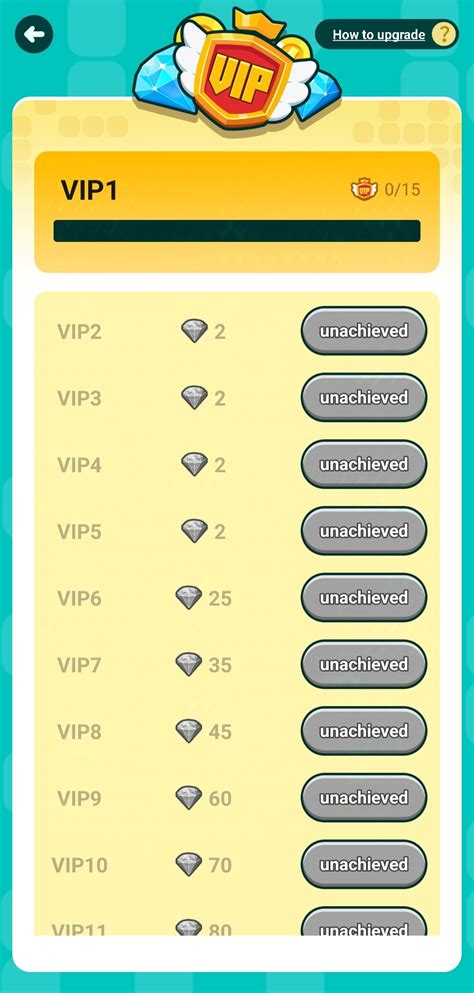The image size is (474, 993).
Task: Select the unachieved button next to VIP4
Action: coord(364,464)
